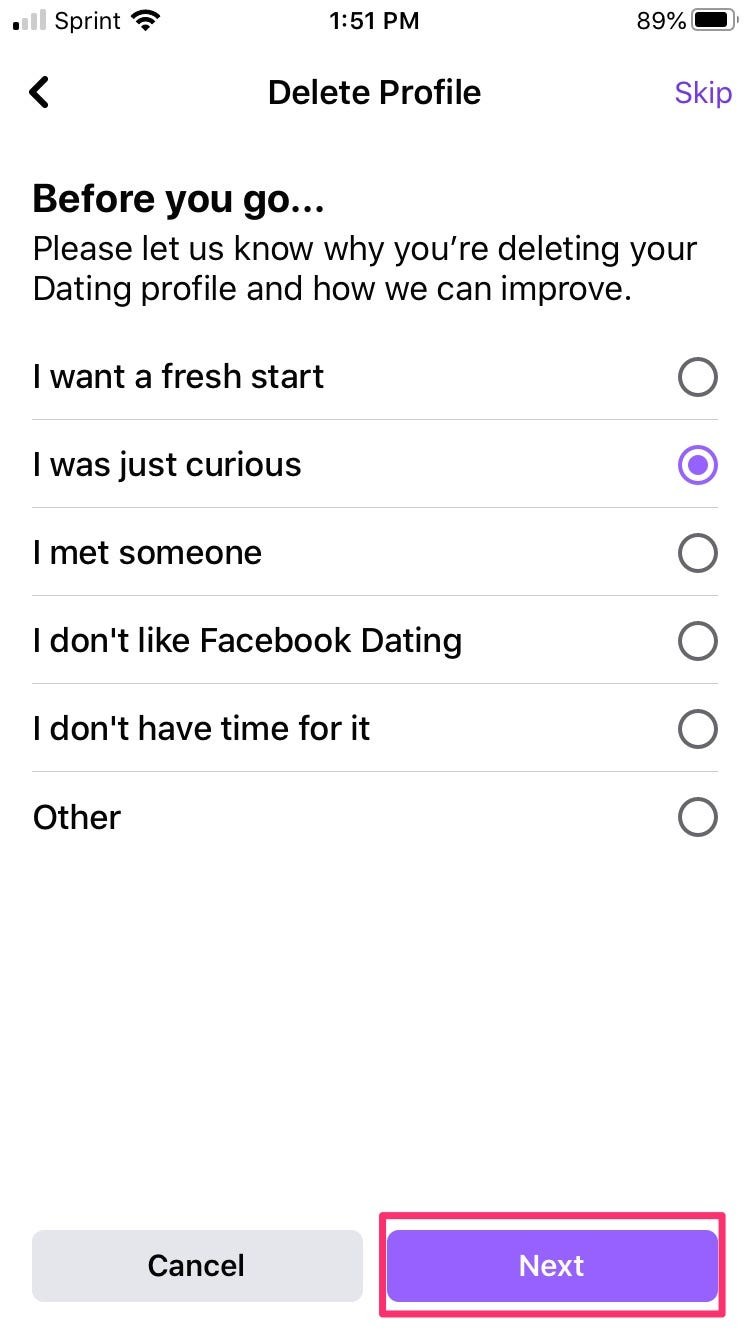Tap the 'I was just curious' row label
Viewport: 750px width, 1334px height.
(x=166, y=465)
